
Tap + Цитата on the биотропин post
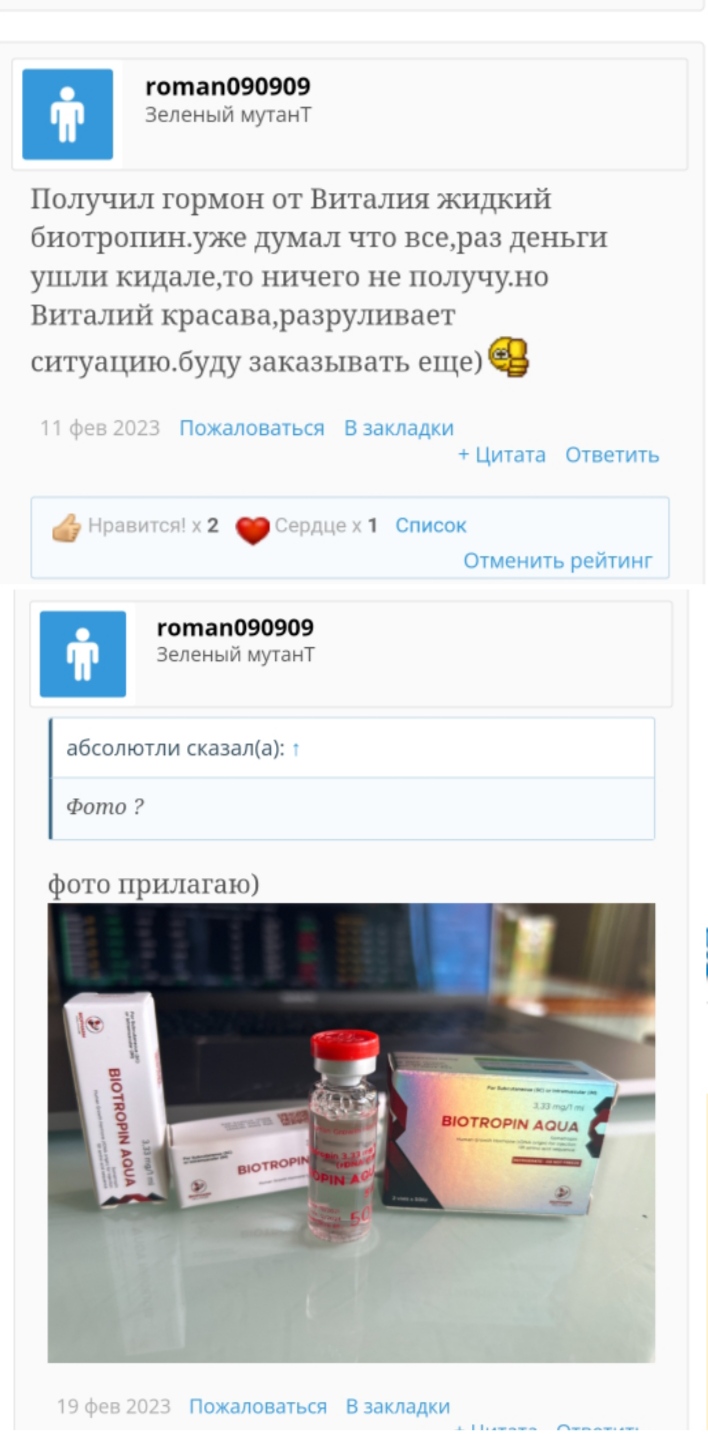(502, 455)
